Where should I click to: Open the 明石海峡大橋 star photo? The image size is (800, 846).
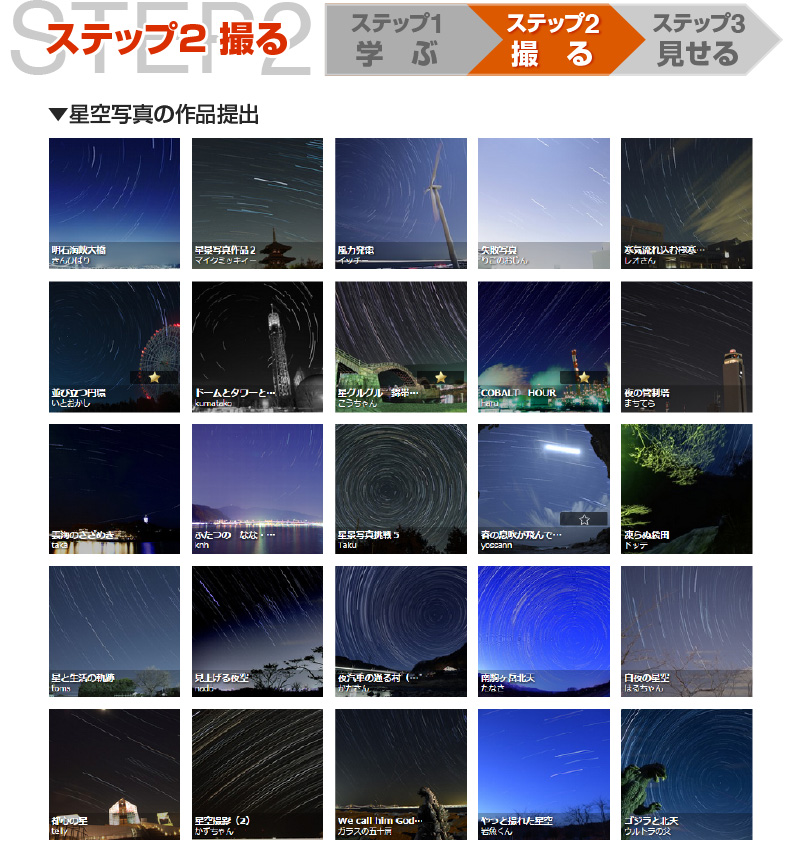pyautogui.click(x=114, y=203)
